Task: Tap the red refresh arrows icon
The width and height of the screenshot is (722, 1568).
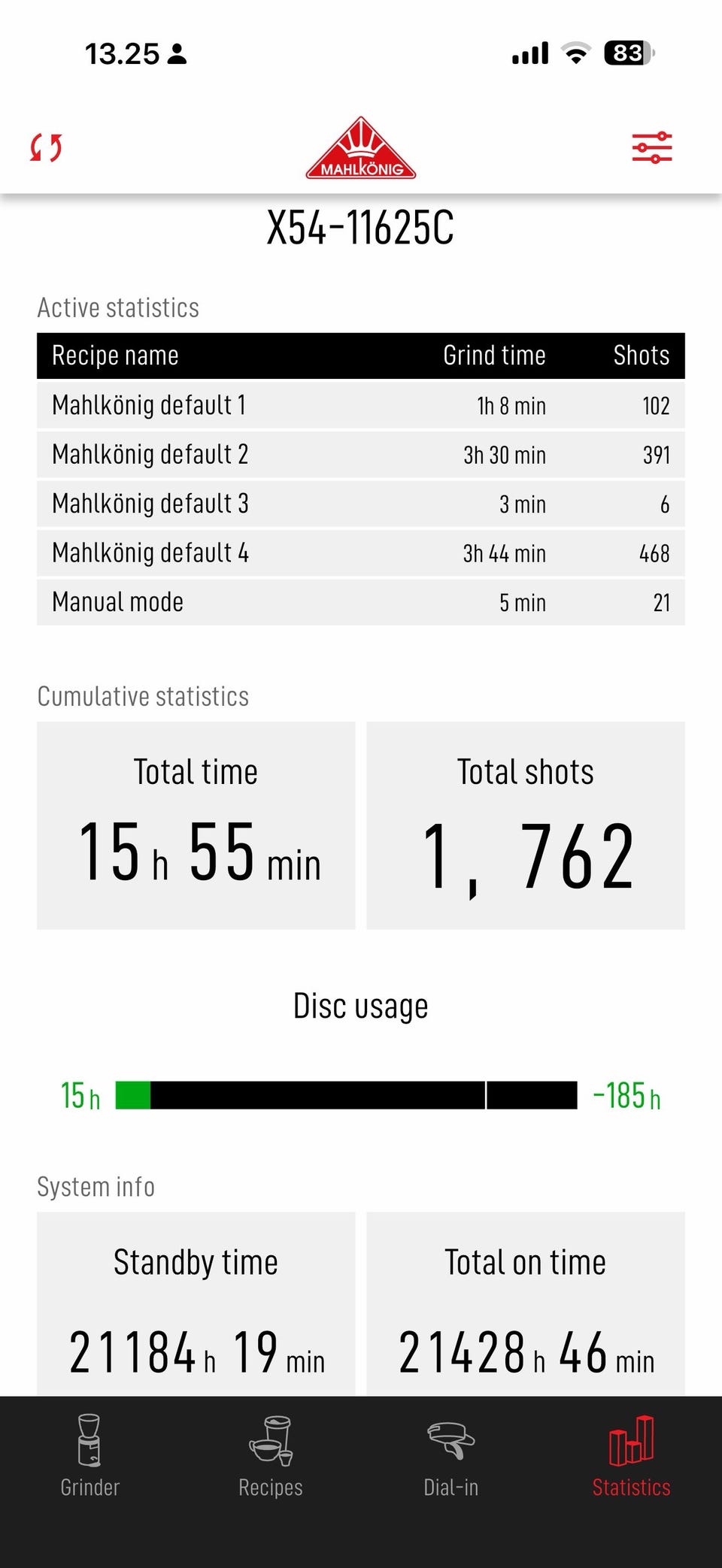Action: [46, 147]
